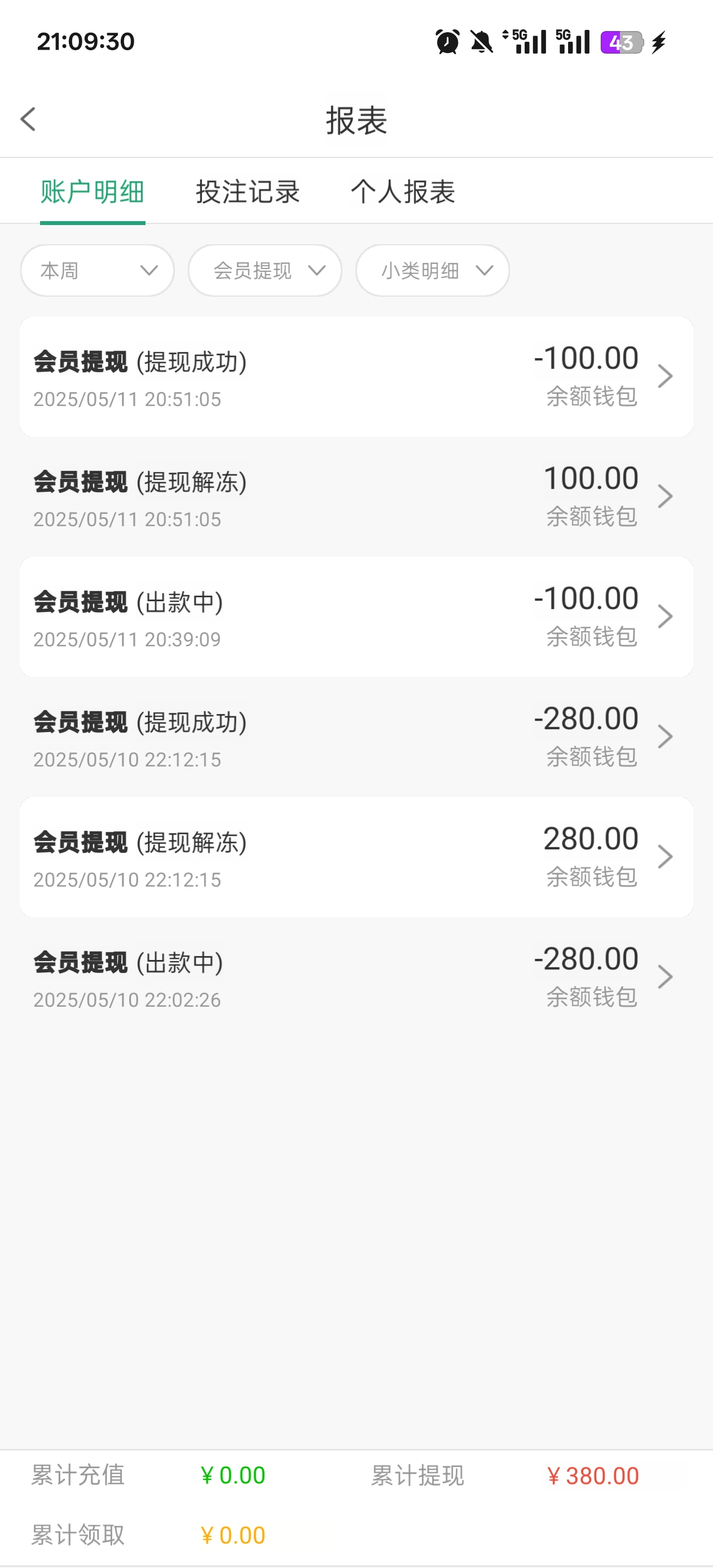Open 出款中 record from 2025/05/11 20:39:09
The height and width of the screenshot is (1568, 713).
pos(356,616)
